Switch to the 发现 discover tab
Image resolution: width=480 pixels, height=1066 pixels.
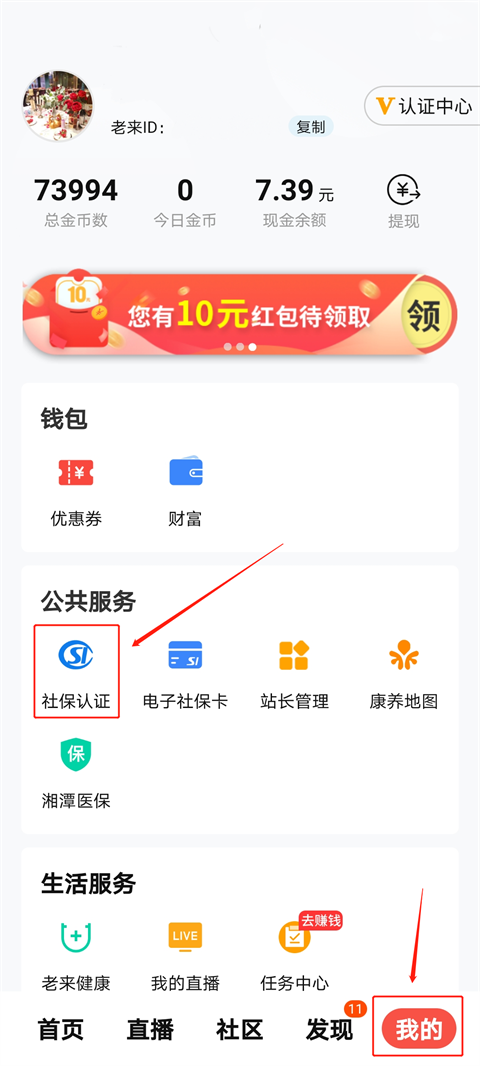[330, 1030]
